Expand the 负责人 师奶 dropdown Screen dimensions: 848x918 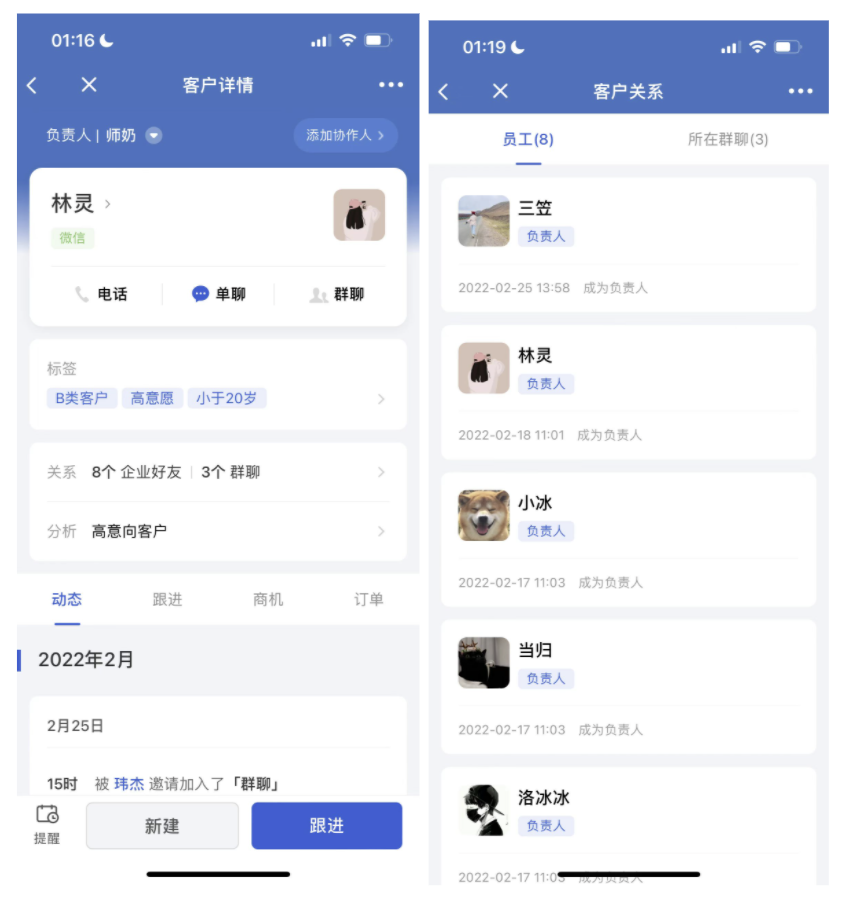tap(154, 136)
